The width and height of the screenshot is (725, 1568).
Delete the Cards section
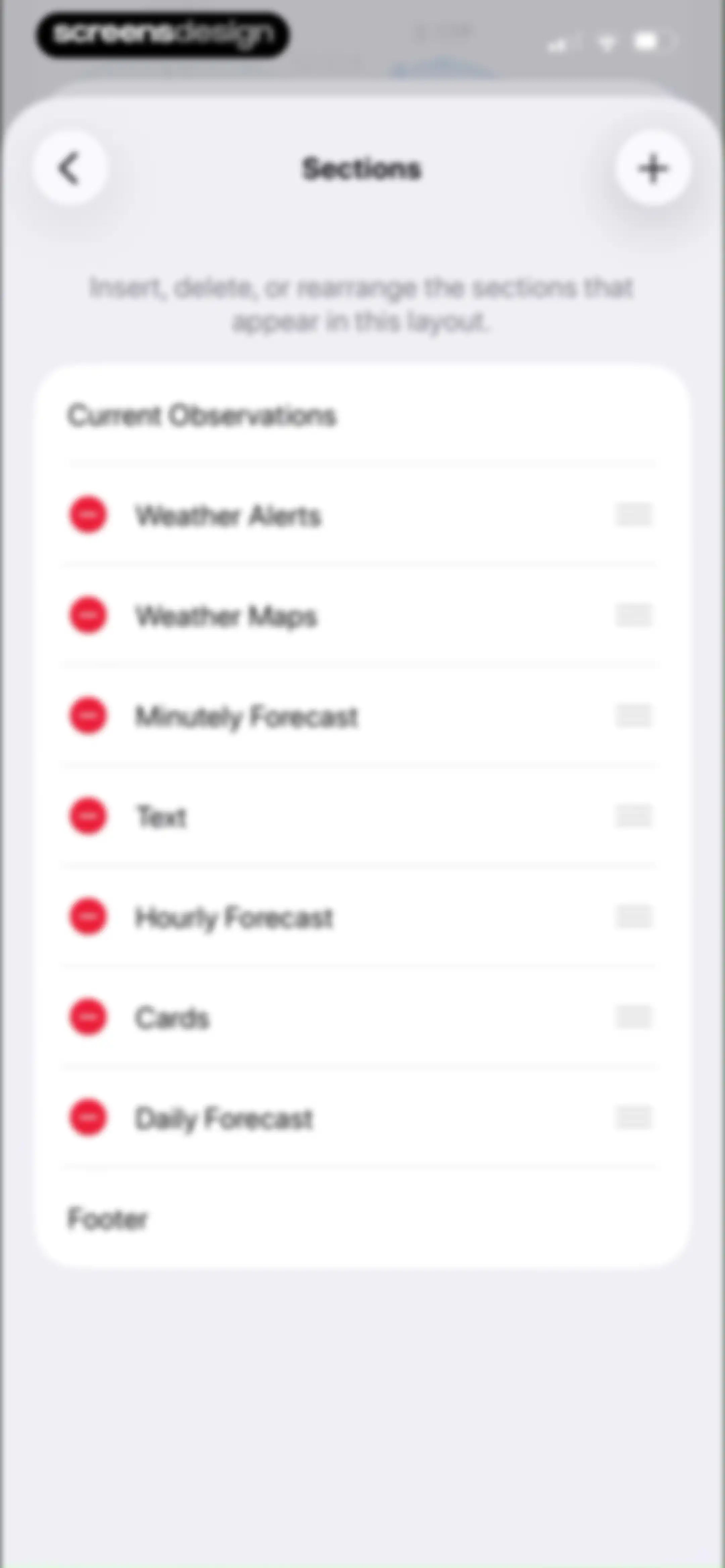(88, 1017)
